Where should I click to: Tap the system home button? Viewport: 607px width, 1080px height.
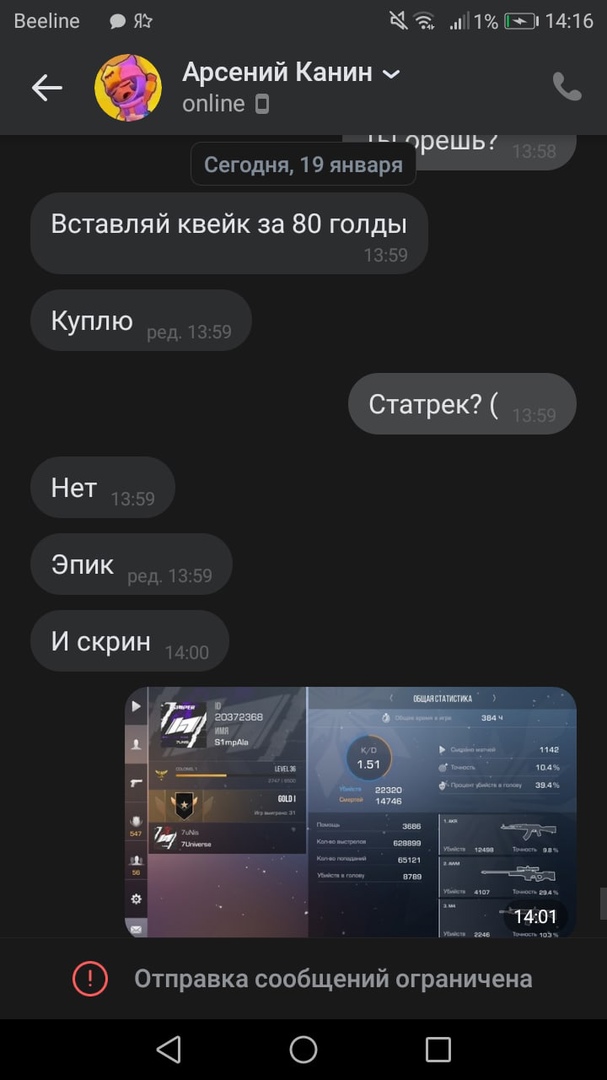coord(303,1049)
